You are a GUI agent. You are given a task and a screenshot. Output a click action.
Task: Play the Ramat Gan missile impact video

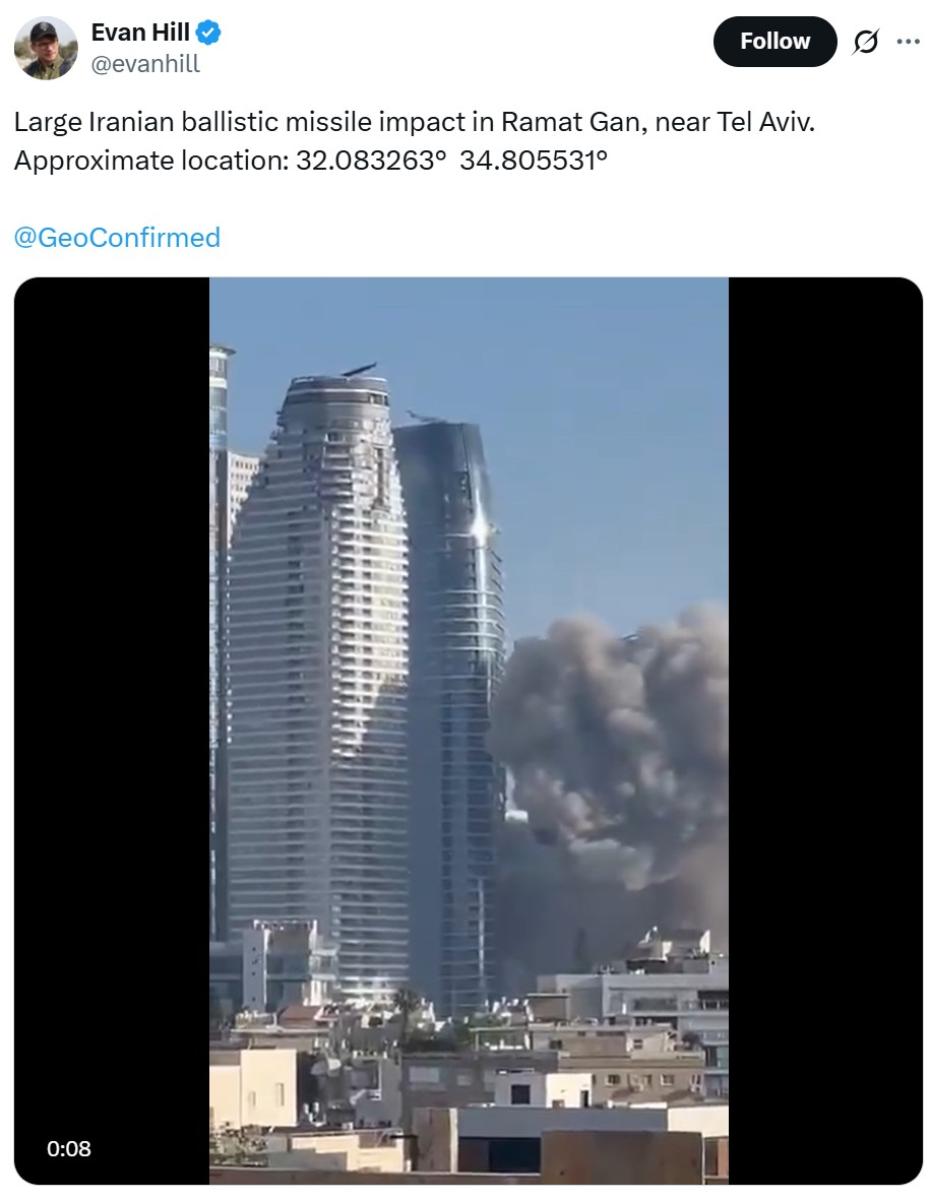[468, 730]
